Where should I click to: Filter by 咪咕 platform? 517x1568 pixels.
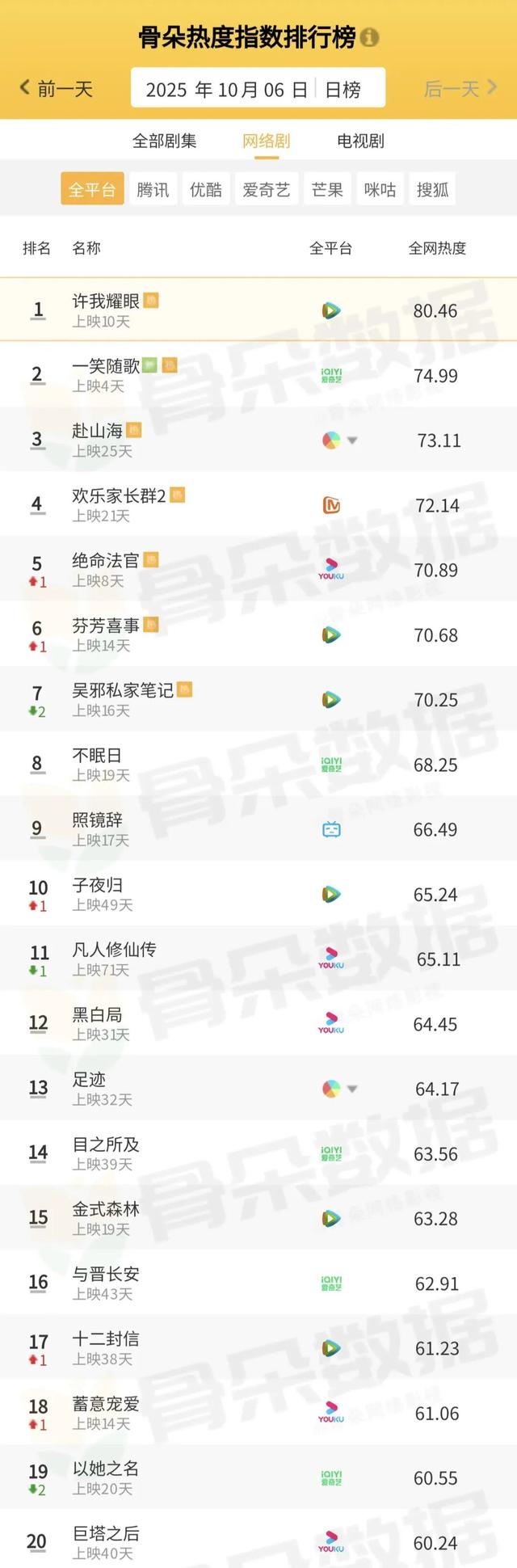click(x=380, y=189)
